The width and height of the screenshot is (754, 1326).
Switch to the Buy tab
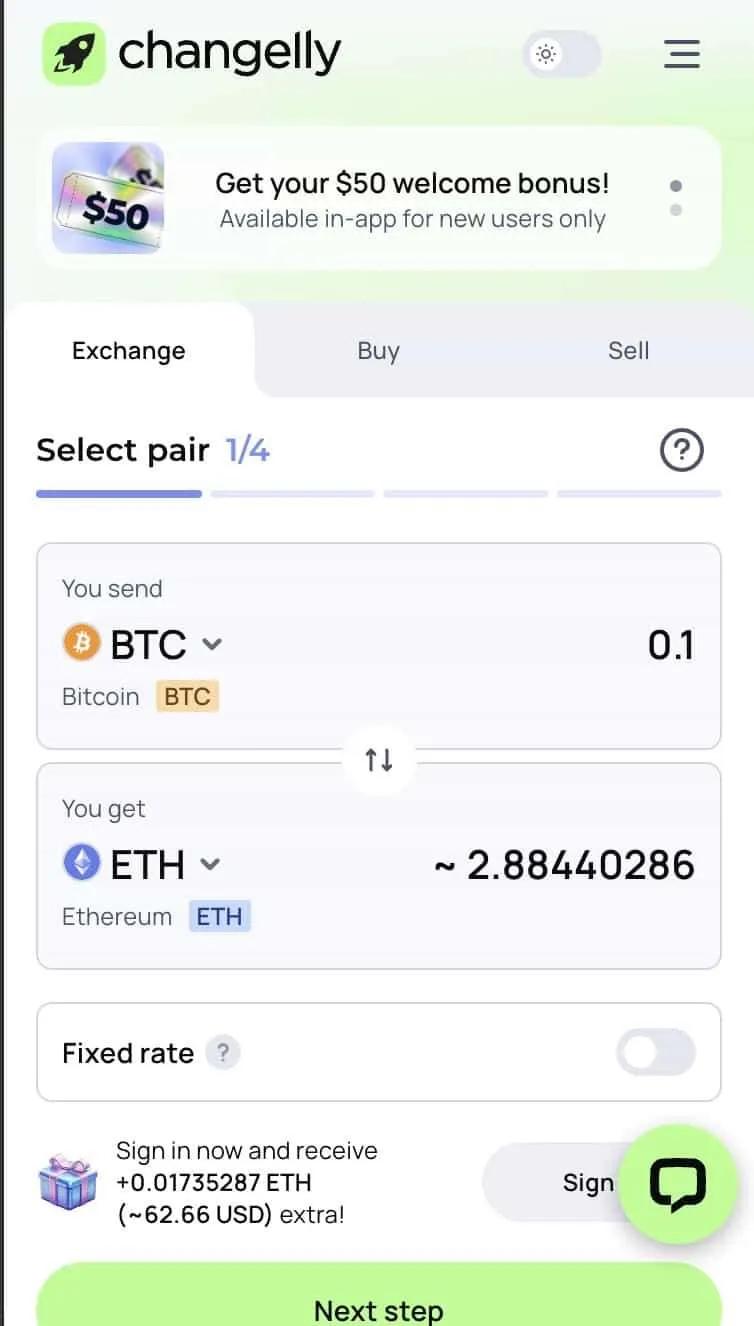[378, 351]
